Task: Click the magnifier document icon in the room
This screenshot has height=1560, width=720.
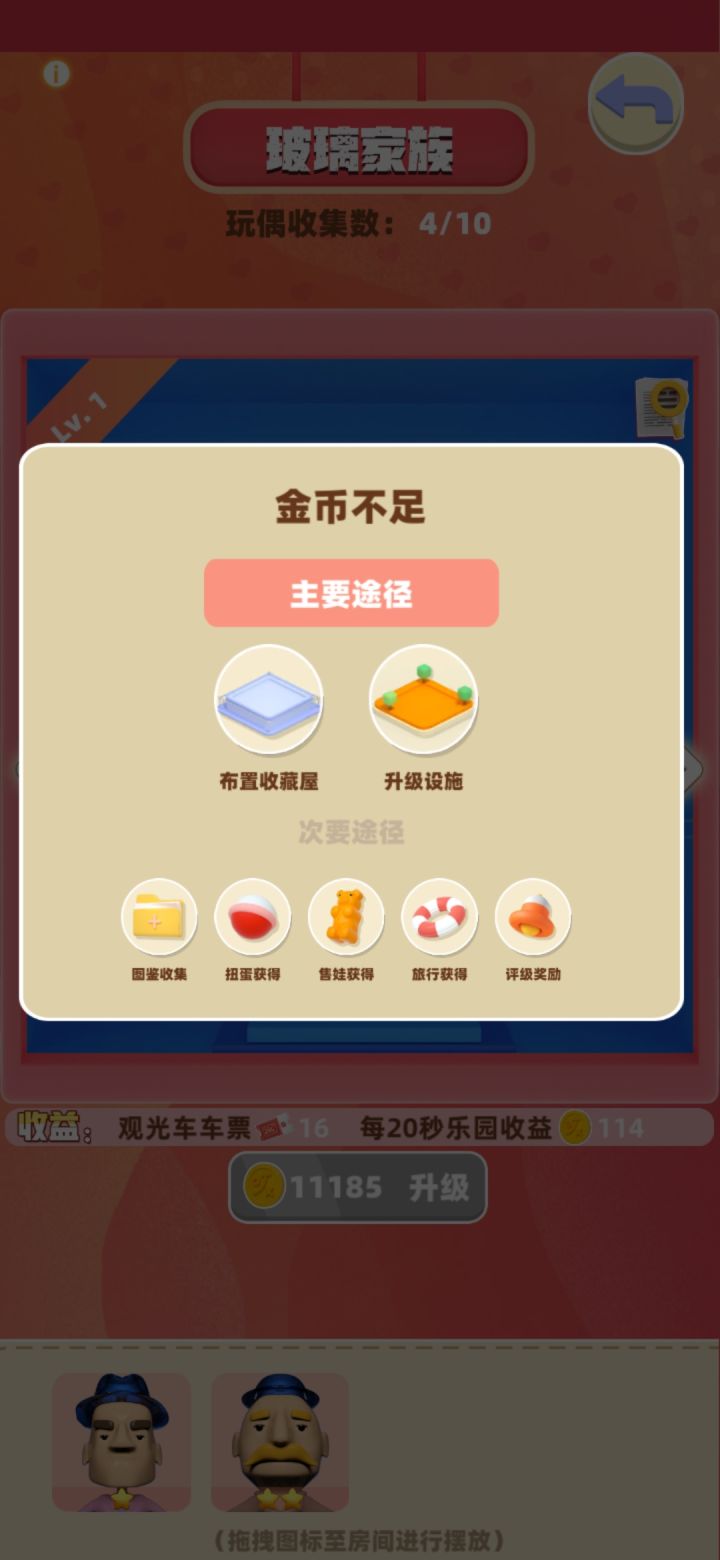Action: click(x=659, y=403)
